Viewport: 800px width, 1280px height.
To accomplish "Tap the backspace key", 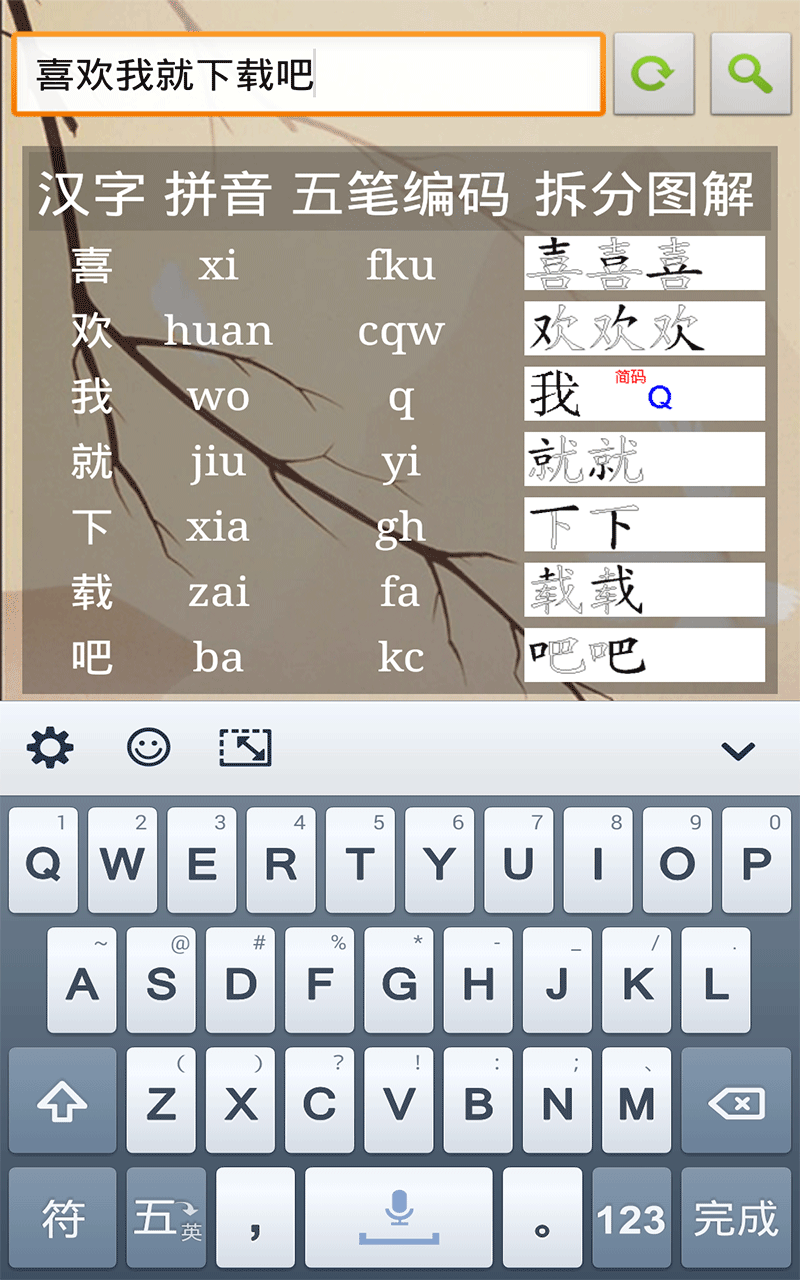I will click(x=736, y=1104).
